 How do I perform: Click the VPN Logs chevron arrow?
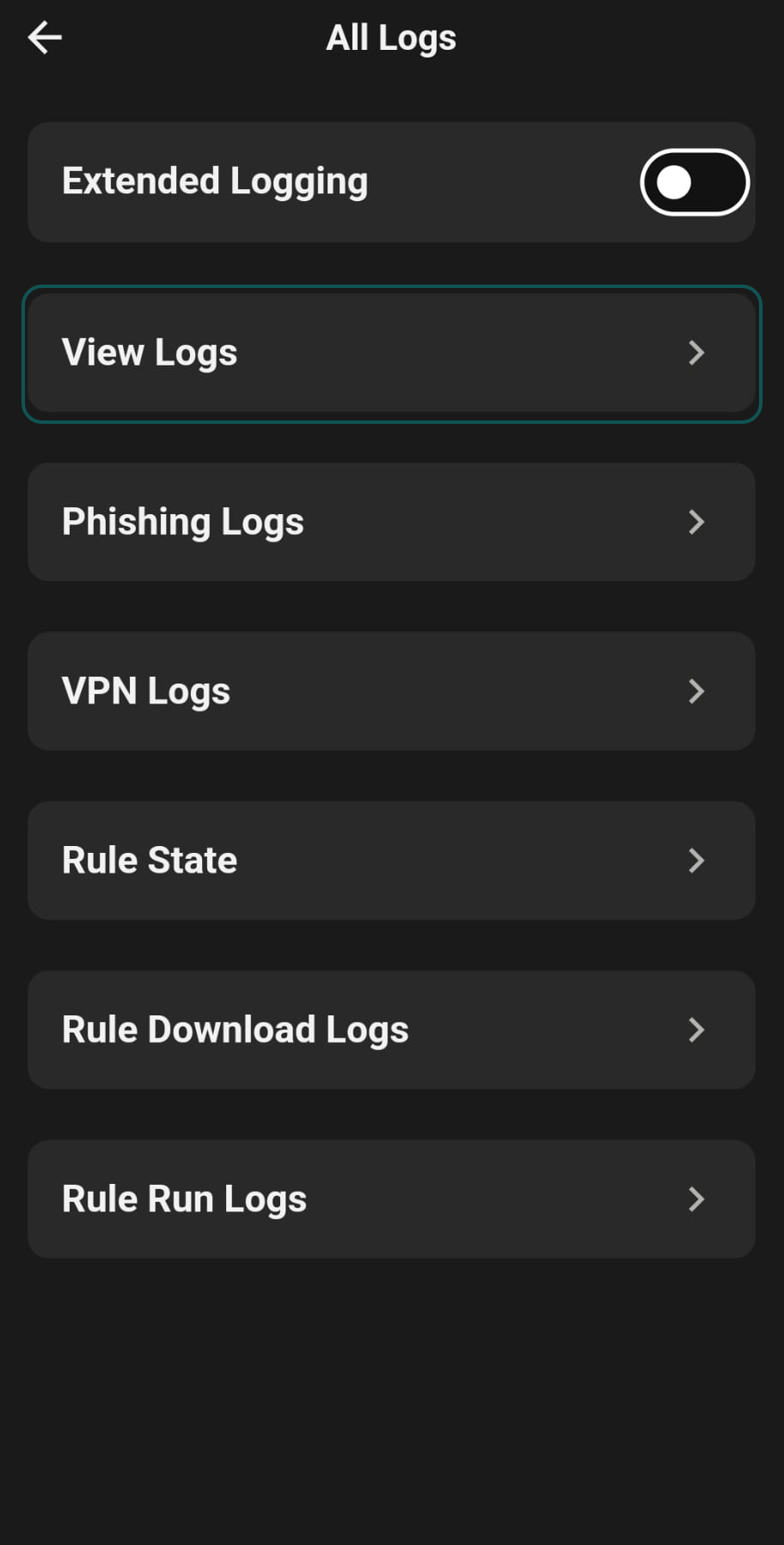[x=697, y=691]
